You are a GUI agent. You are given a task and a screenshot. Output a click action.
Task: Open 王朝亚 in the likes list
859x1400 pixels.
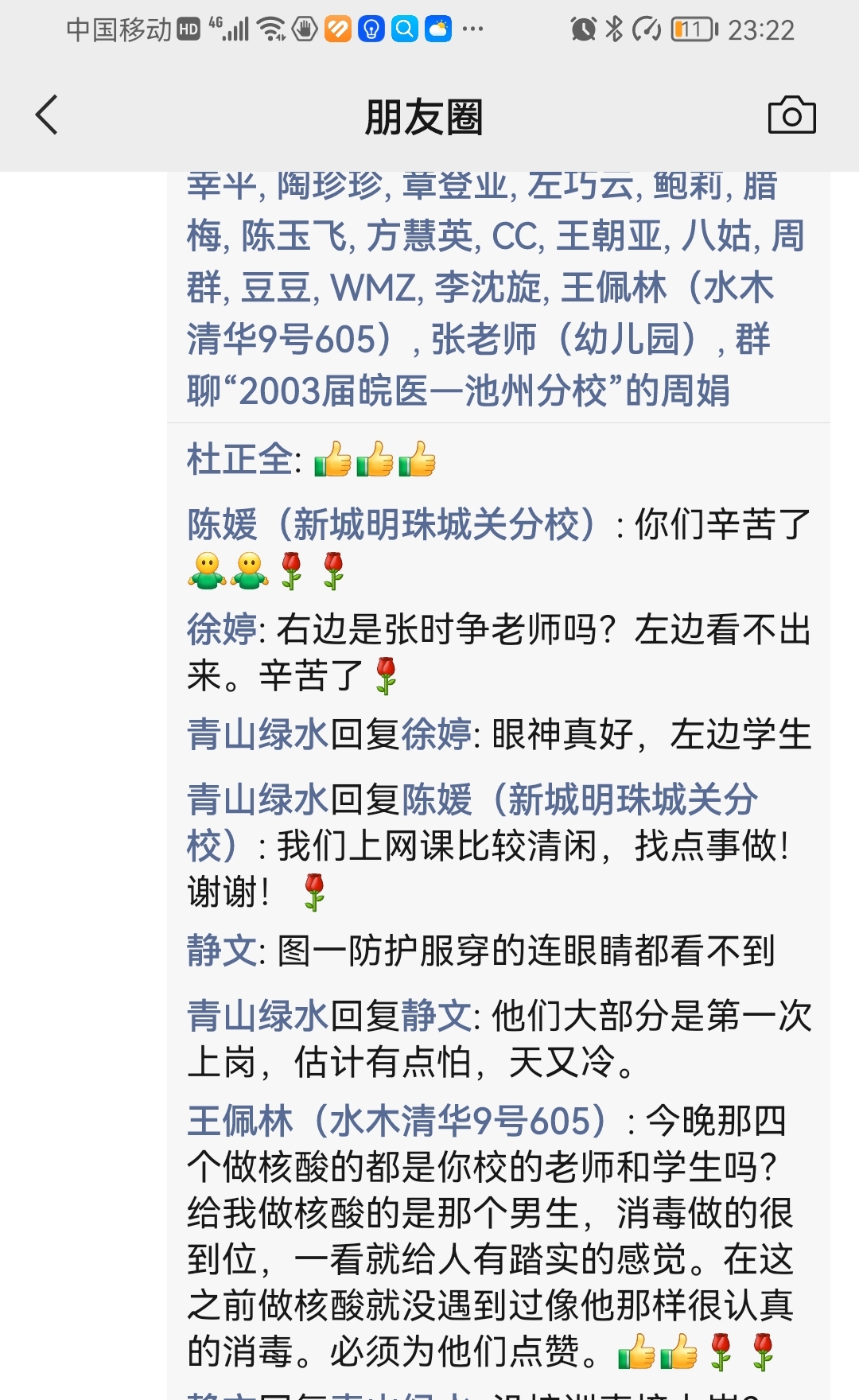coord(609,236)
